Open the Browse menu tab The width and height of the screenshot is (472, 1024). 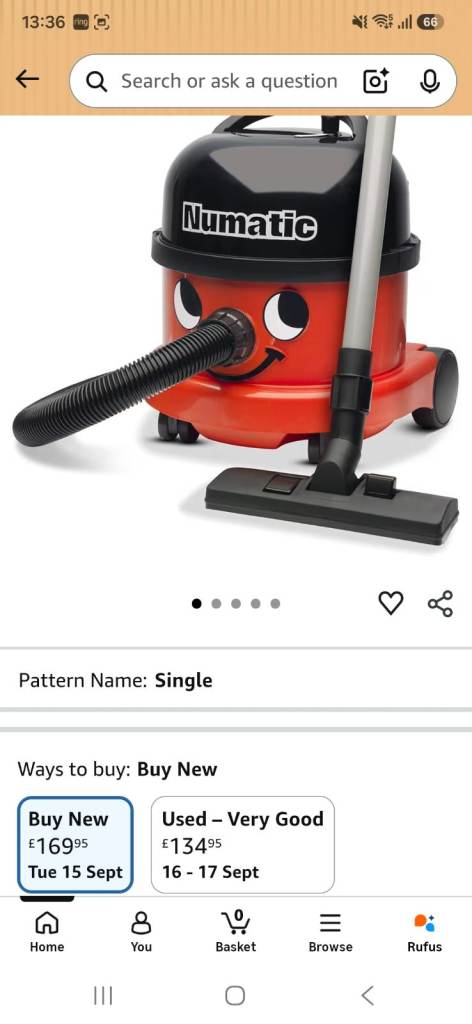330,932
